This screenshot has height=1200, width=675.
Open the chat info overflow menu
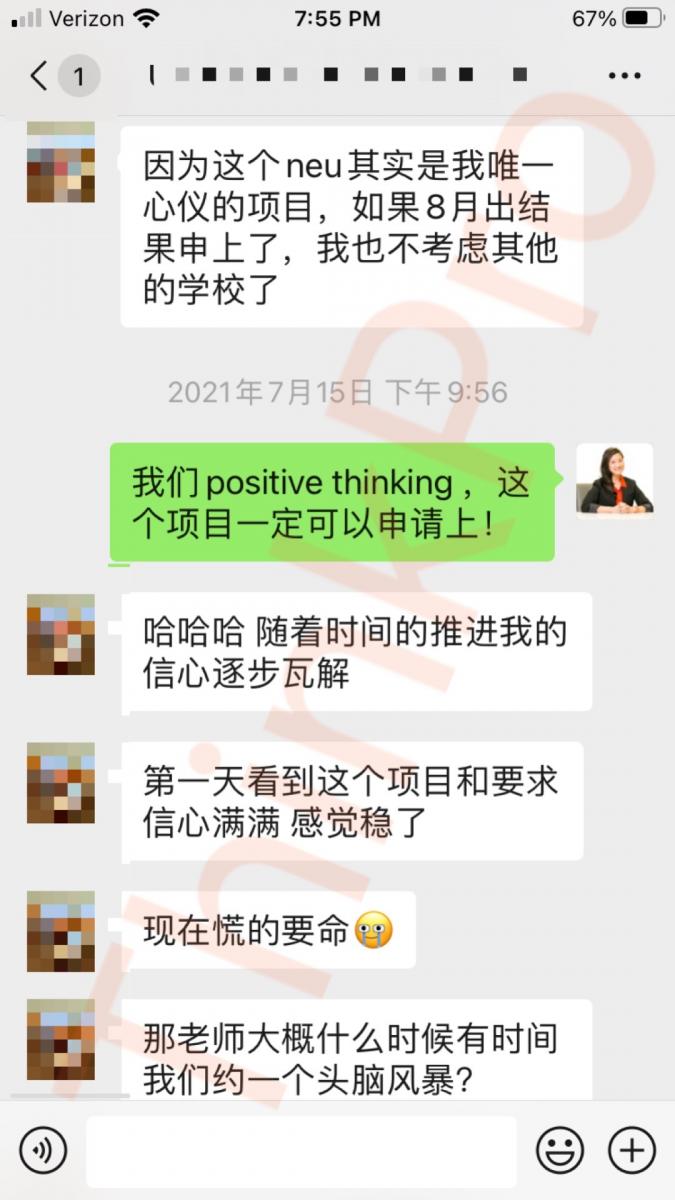pyautogui.click(x=625, y=76)
